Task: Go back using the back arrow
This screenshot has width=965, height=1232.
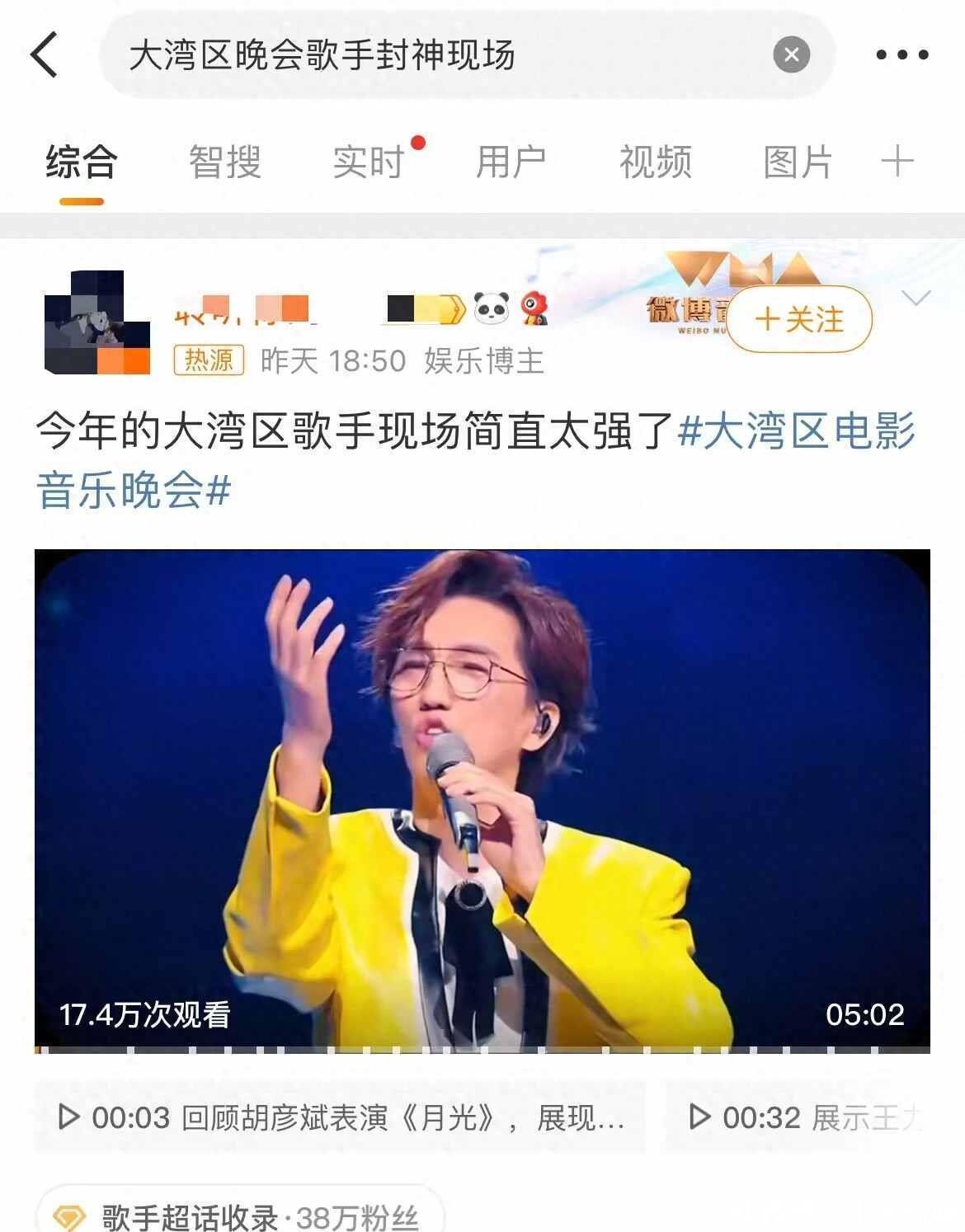Action: tap(45, 55)
